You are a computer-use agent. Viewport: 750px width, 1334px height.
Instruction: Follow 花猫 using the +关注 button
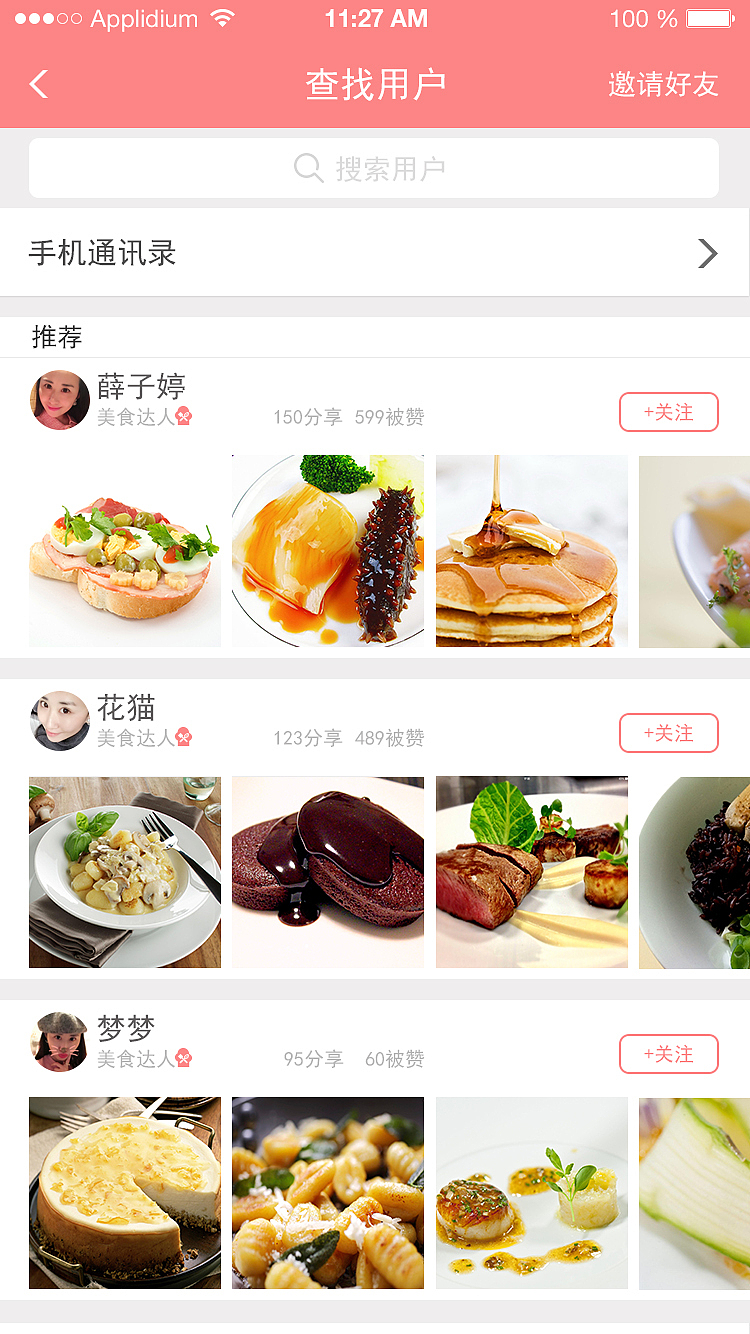coord(668,732)
